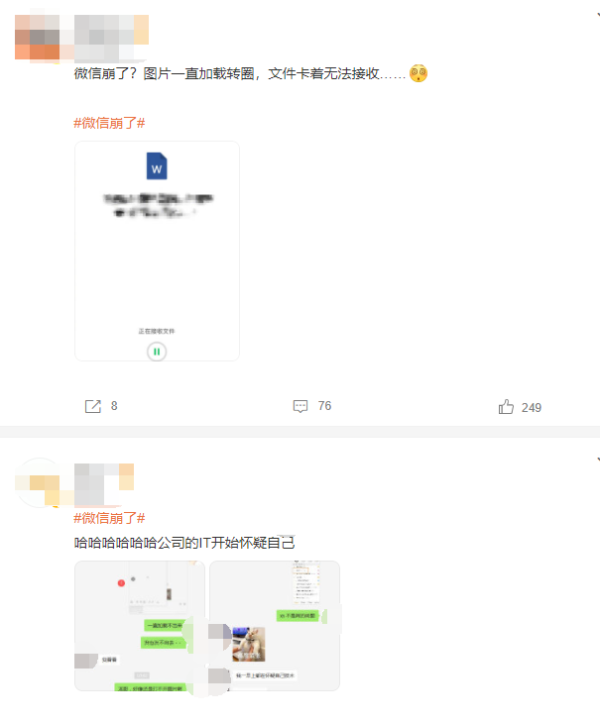
Task: Open the Word file receiving screenshot image
Action: (157, 250)
